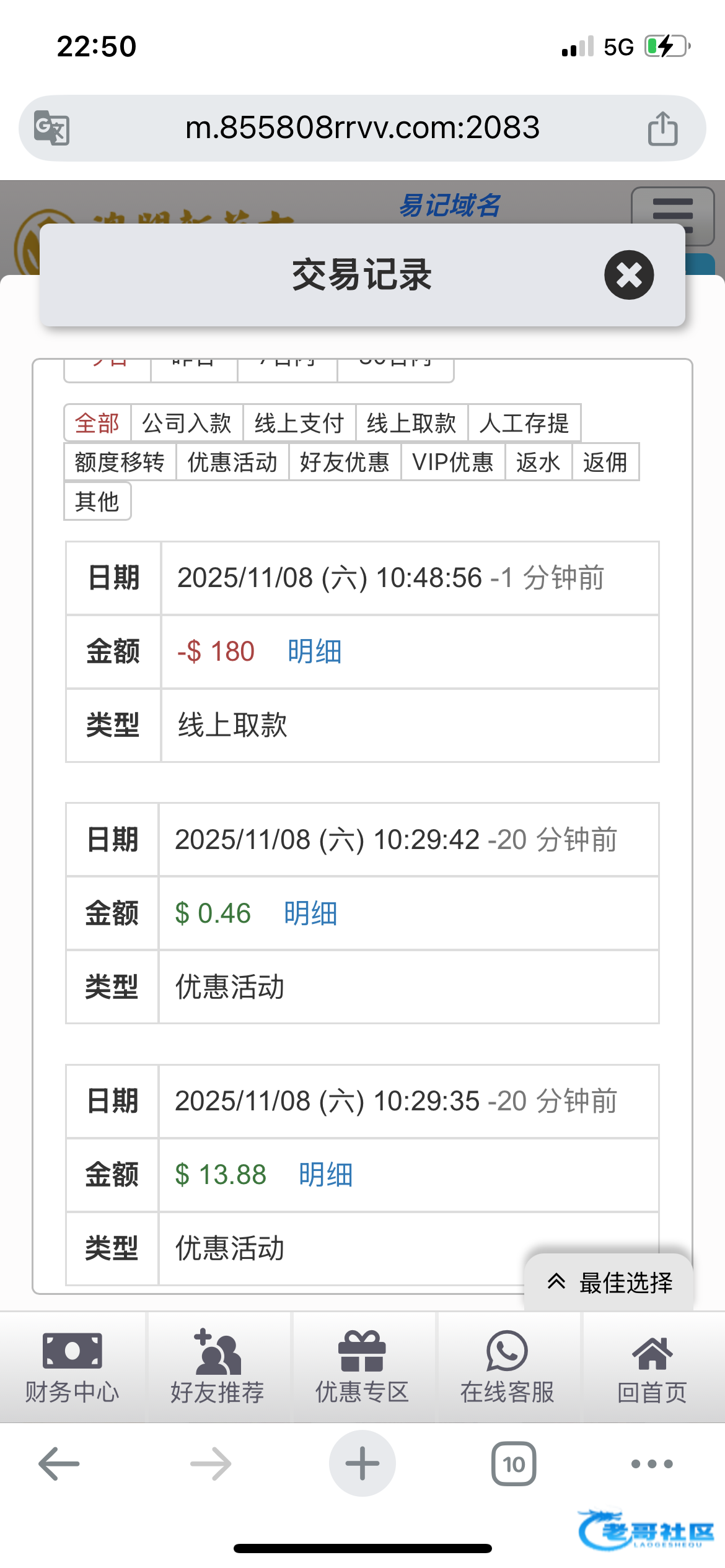Filter by 返水
Screen dimensions: 725x1568
coord(538,462)
